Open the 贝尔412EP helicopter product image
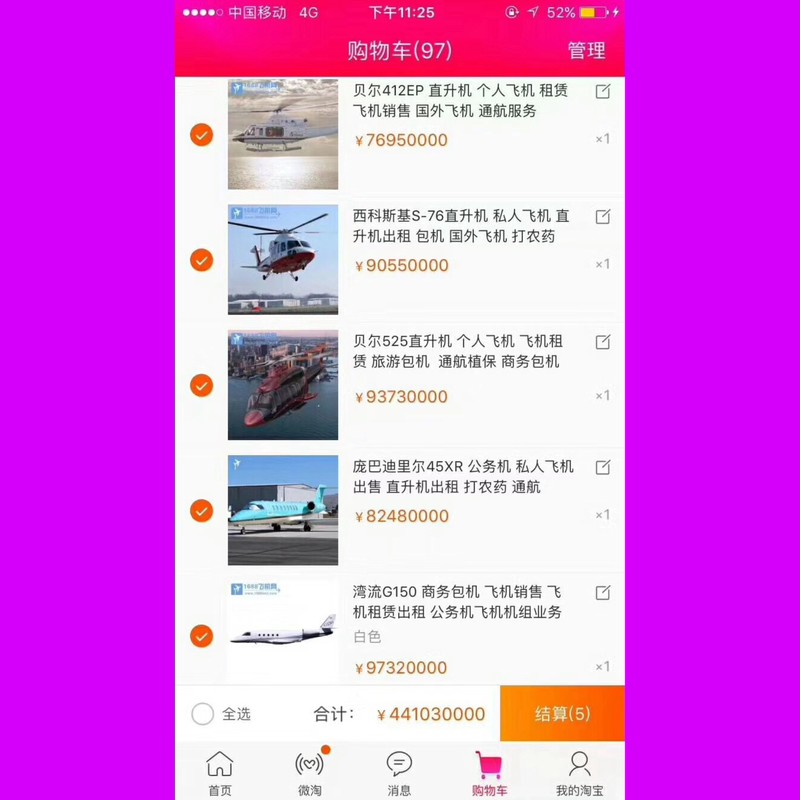 pyautogui.click(x=283, y=134)
